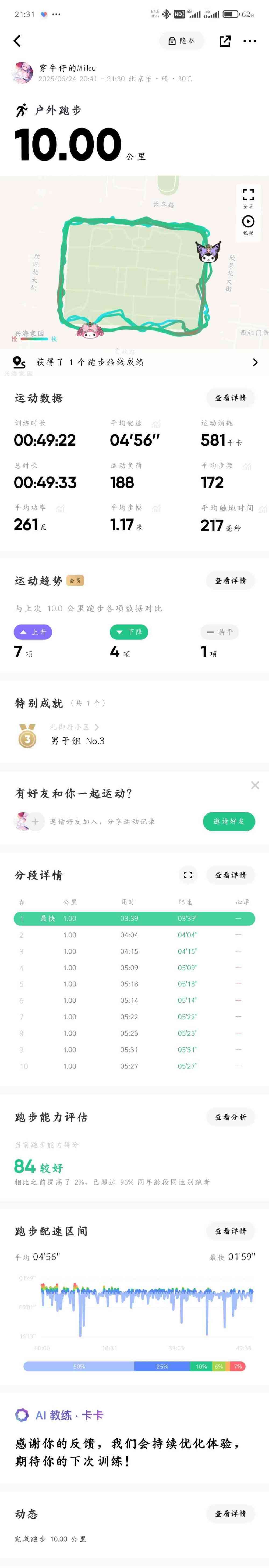This screenshot has height=1568, width=269.
Task: Open the 平均配速 chart icon
Action: [x=156, y=424]
